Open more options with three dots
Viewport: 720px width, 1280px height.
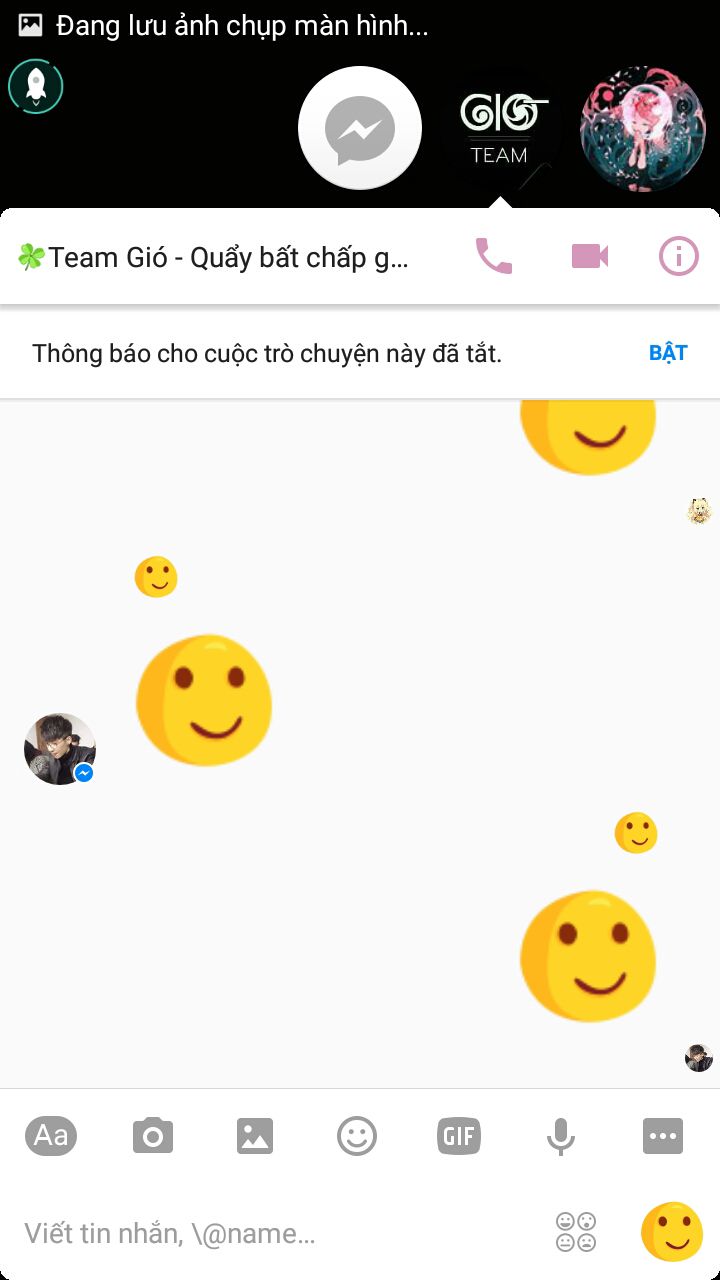pos(663,1136)
